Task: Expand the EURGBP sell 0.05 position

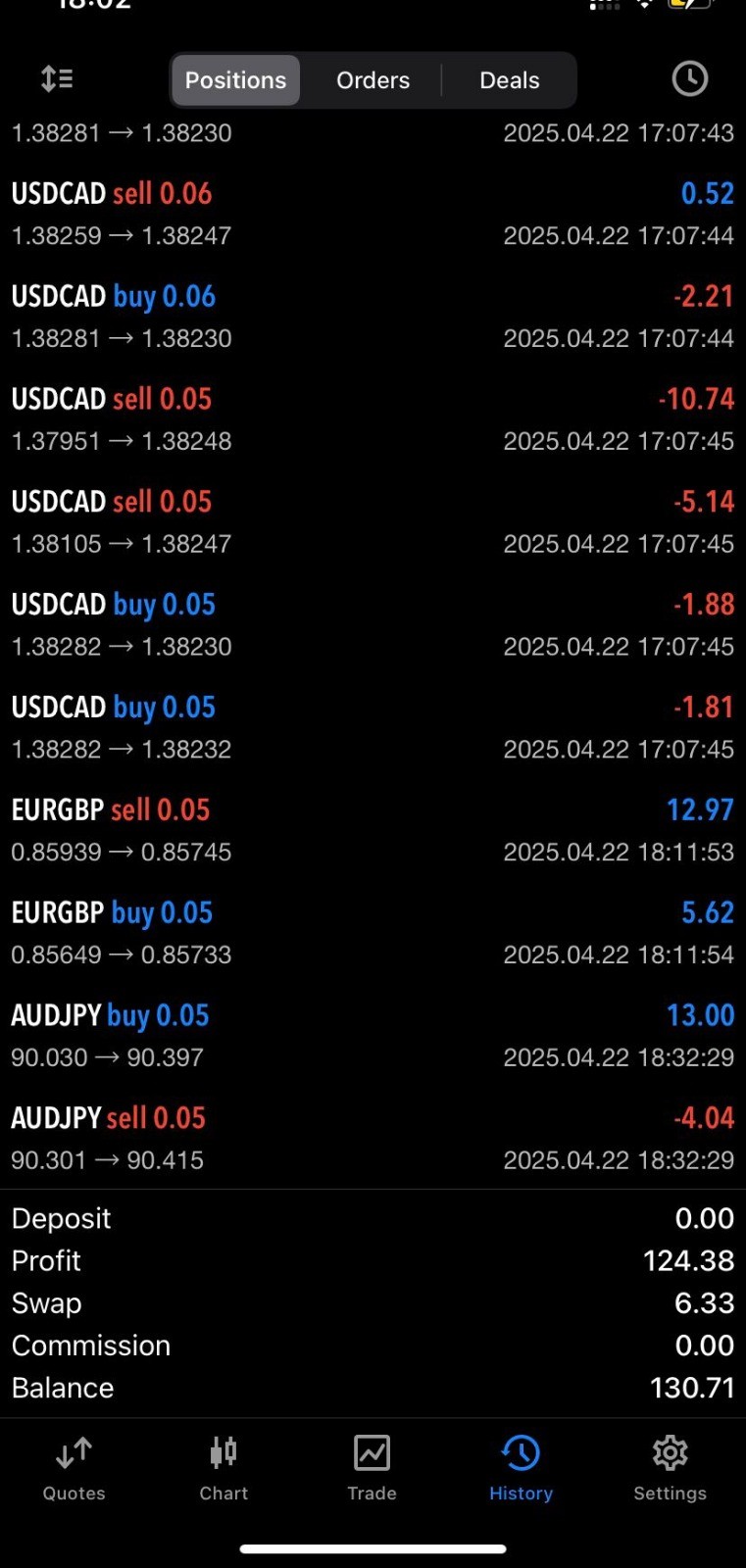Action: (373, 830)
